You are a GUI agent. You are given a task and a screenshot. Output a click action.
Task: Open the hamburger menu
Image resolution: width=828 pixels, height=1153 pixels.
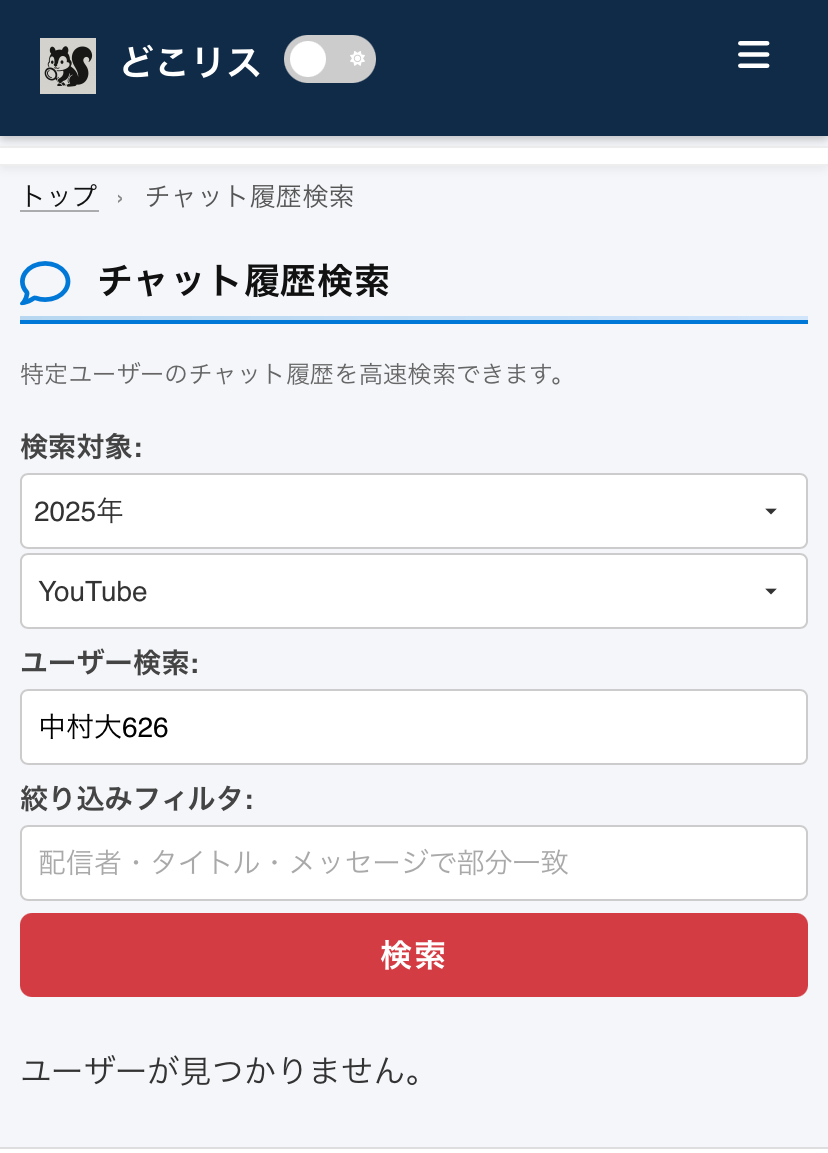pos(753,55)
